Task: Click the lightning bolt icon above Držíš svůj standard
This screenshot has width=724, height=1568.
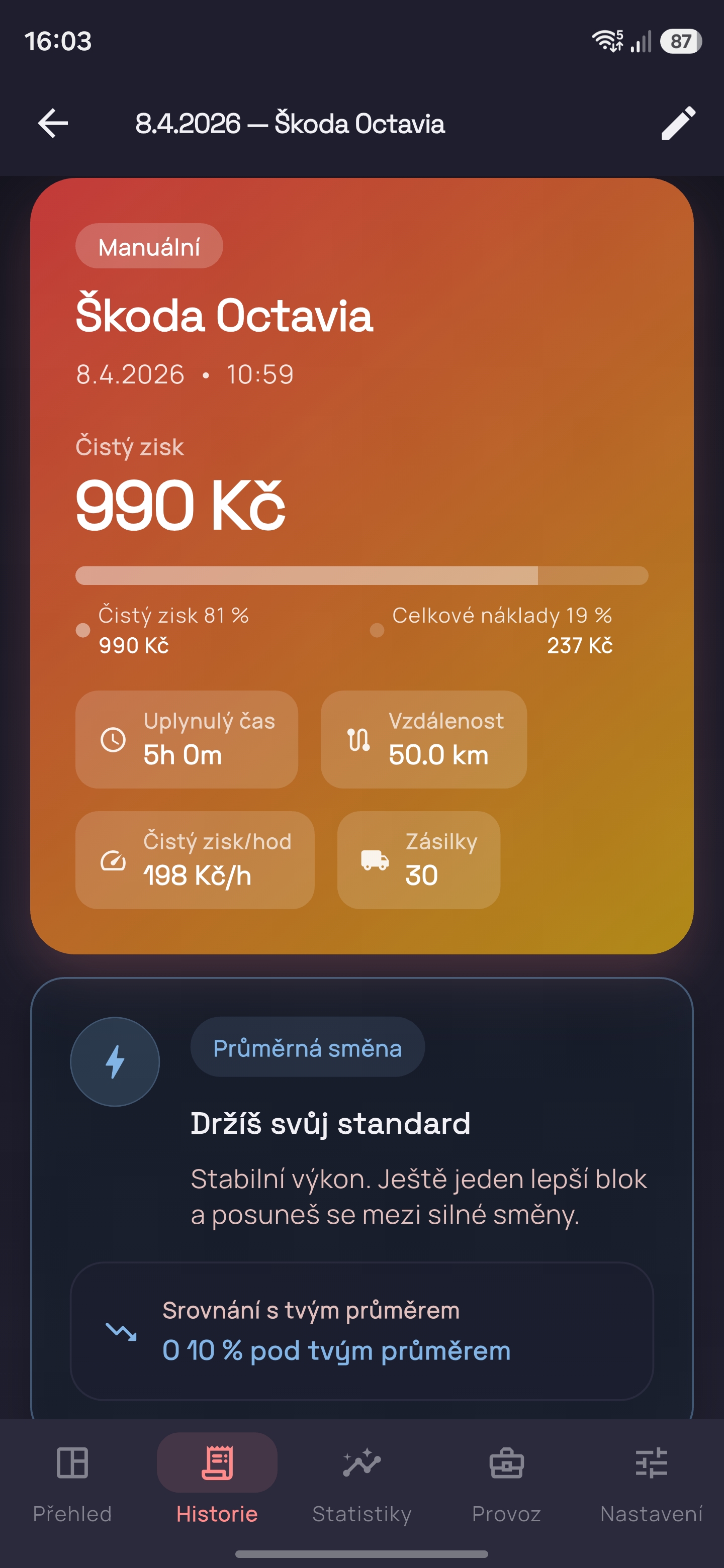Action: [115, 1060]
